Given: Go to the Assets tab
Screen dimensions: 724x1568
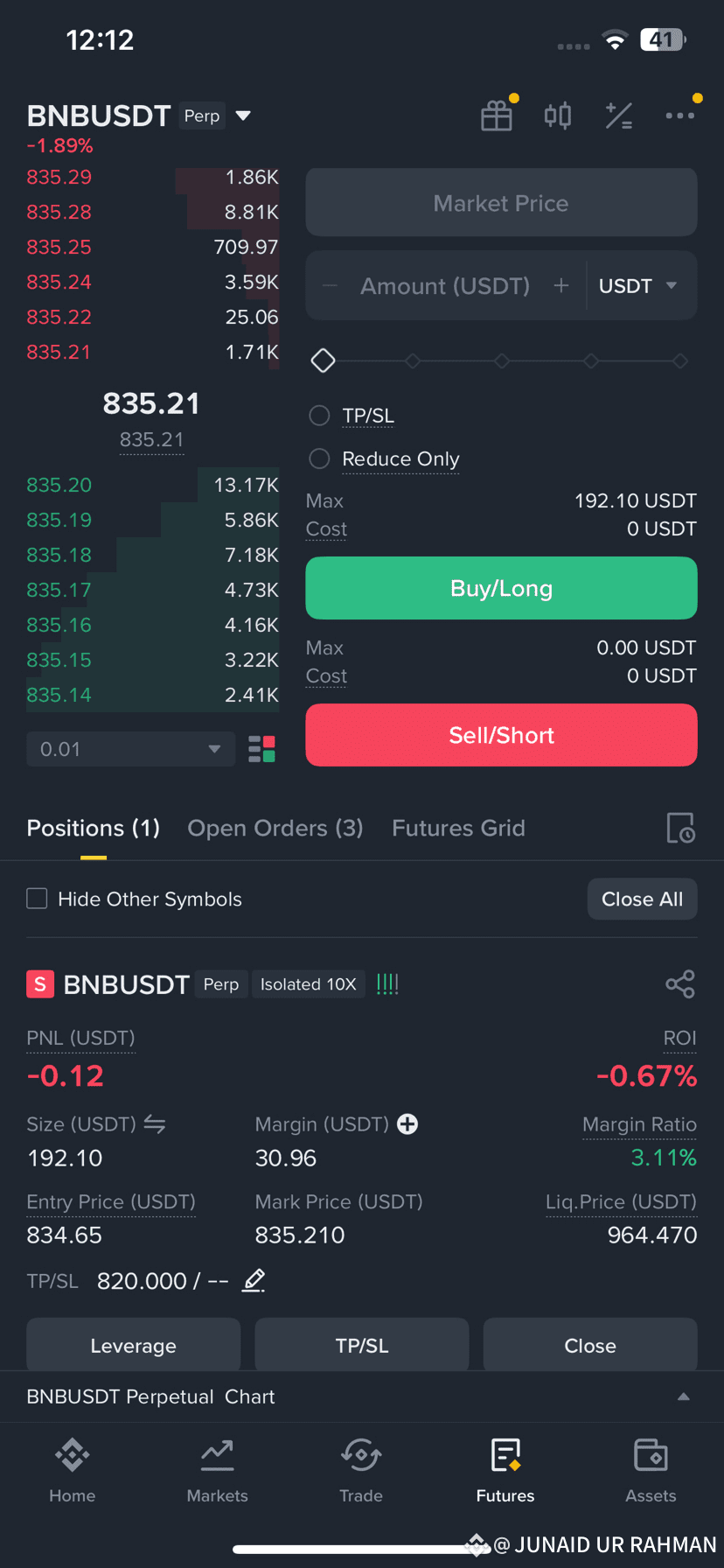Looking at the screenshot, I should pos(651,1470).
